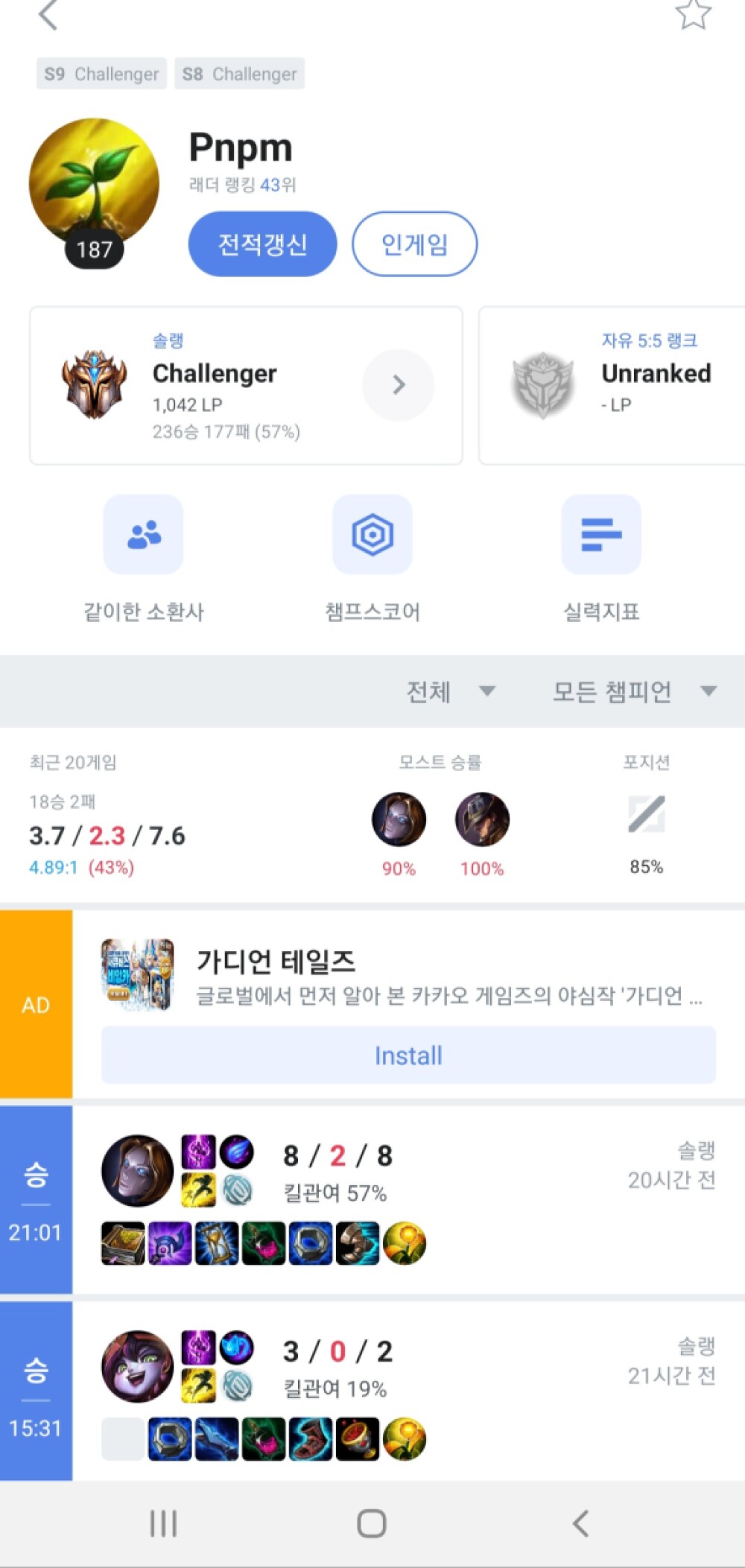Open 챔프스코어 champion score
The image size is (745, 1568).
point(372,536)
